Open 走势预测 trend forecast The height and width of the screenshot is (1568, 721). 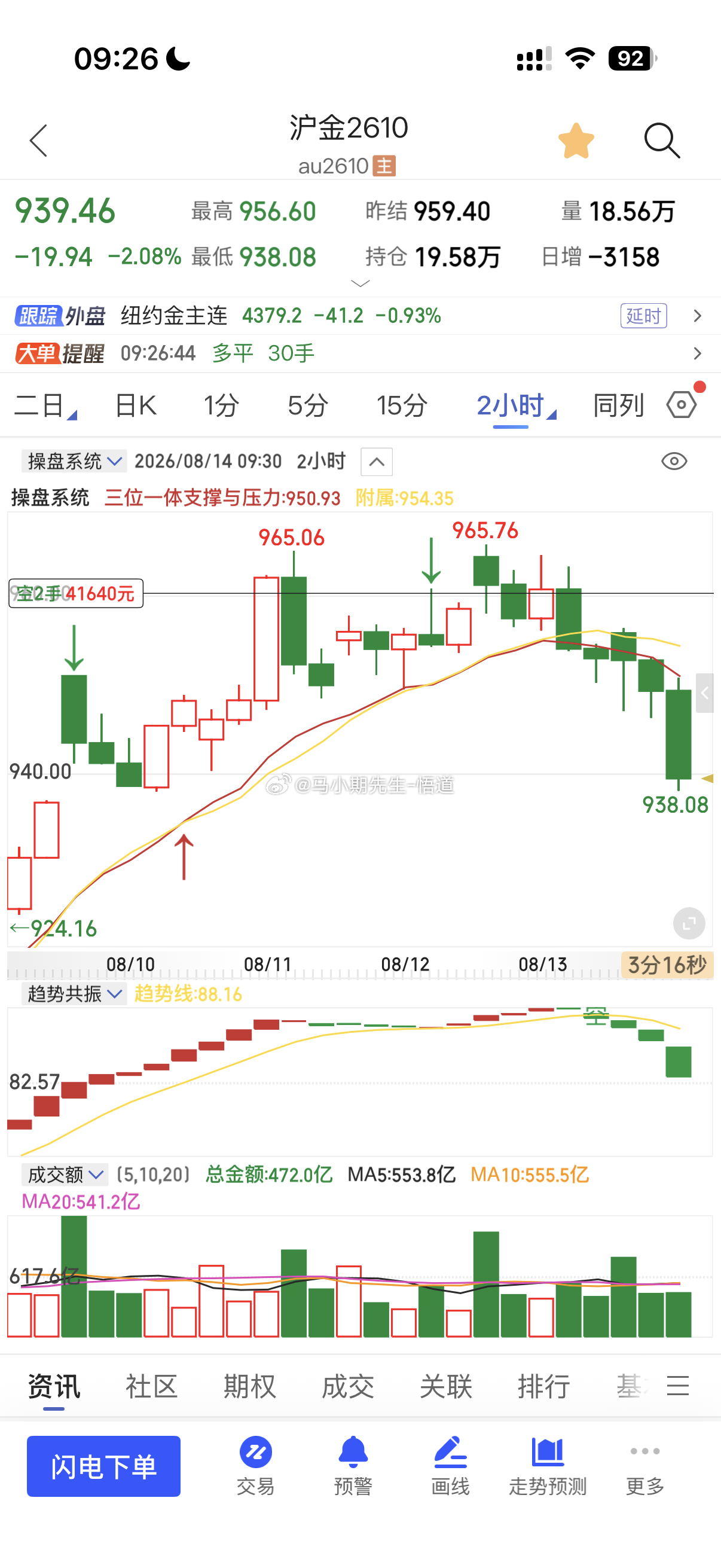click(x=548, y=1466)
